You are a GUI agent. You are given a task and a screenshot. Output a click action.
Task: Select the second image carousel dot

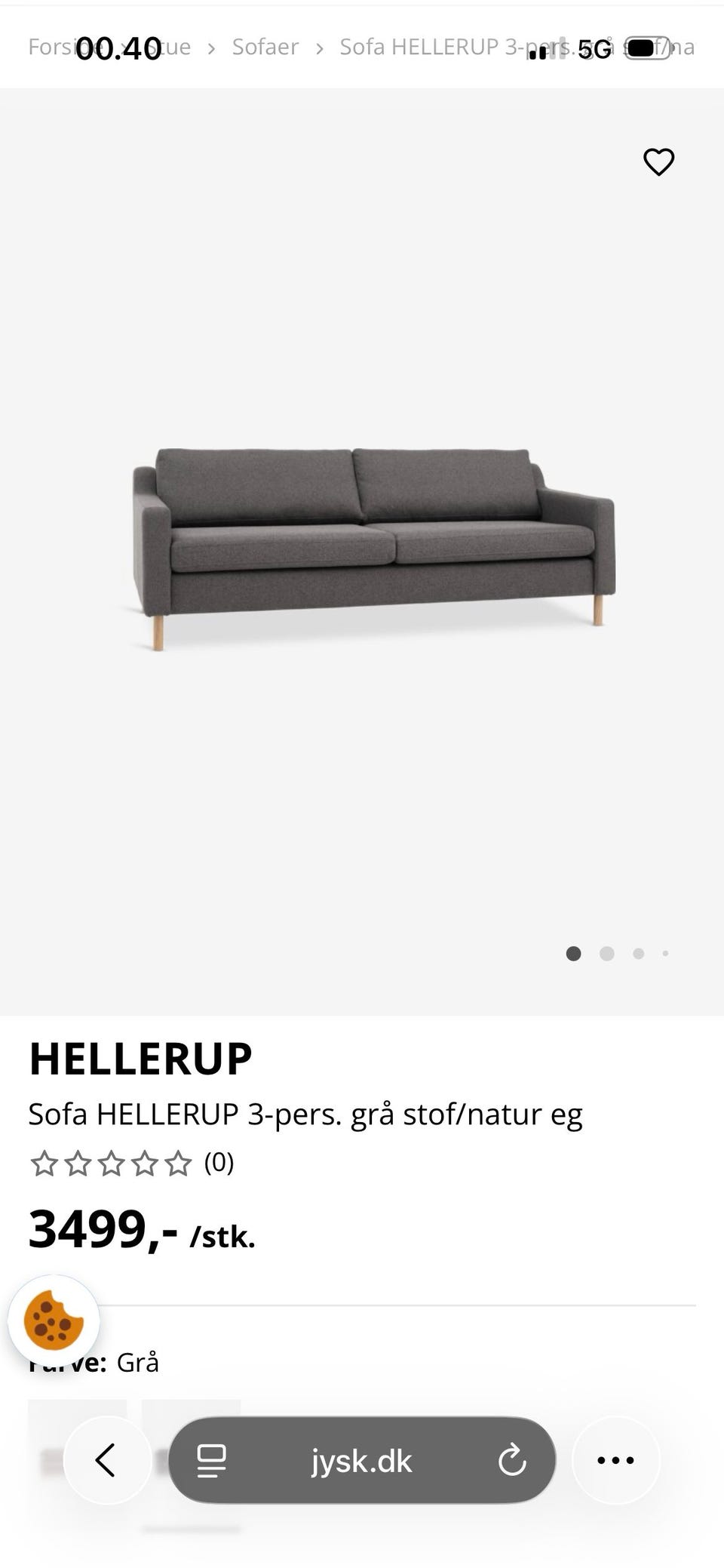click(x=606, y=953)
